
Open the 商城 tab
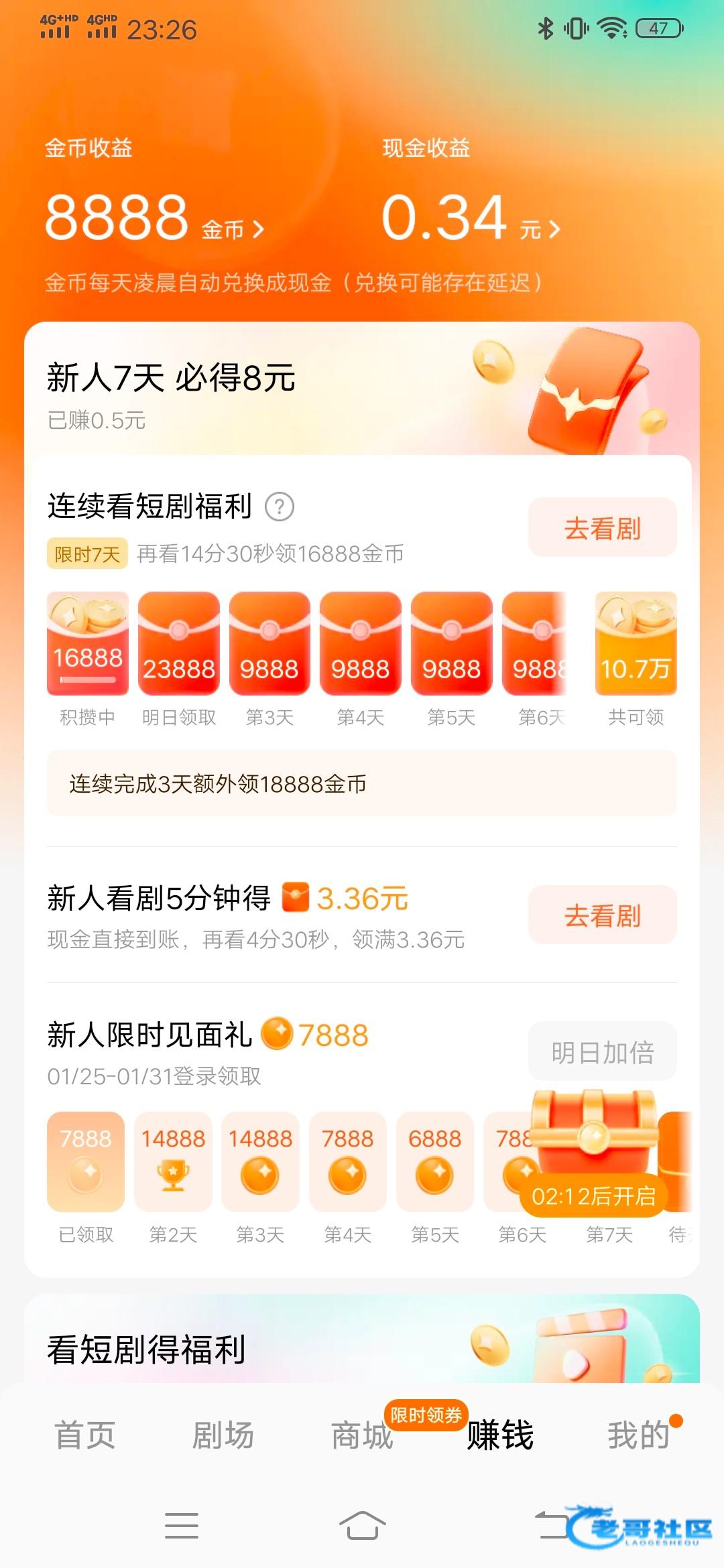click(x=362, y=1435)
